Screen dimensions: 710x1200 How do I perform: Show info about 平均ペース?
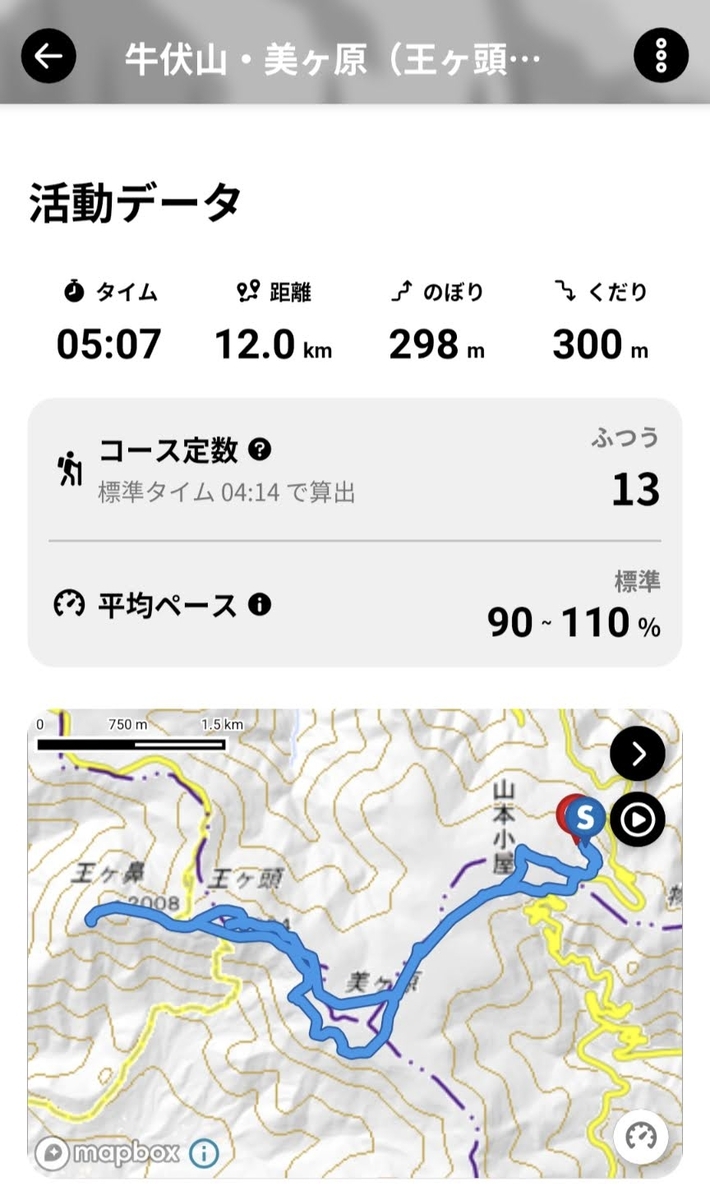pyautogui.click(x=259, y=604)
